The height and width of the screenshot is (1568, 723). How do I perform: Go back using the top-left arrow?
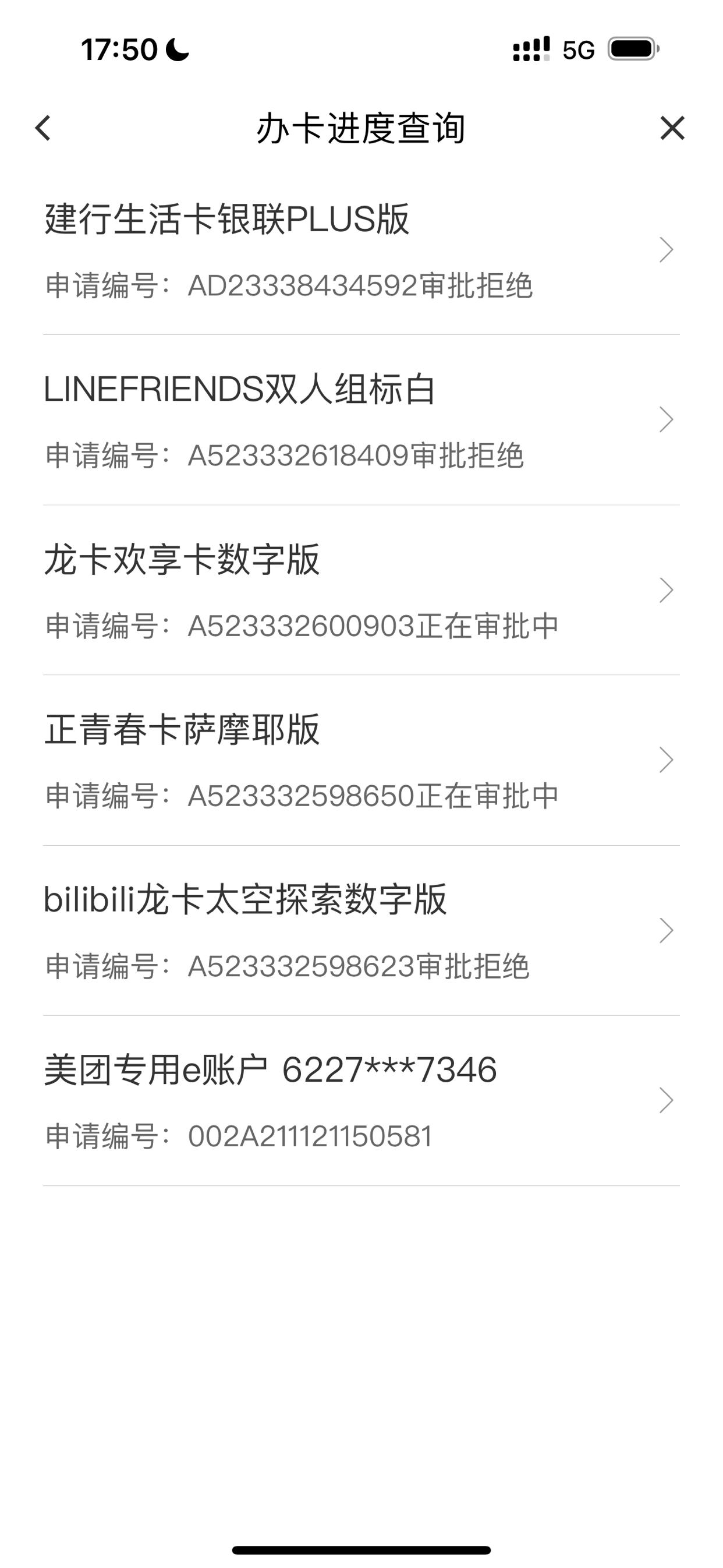(42, 129)
